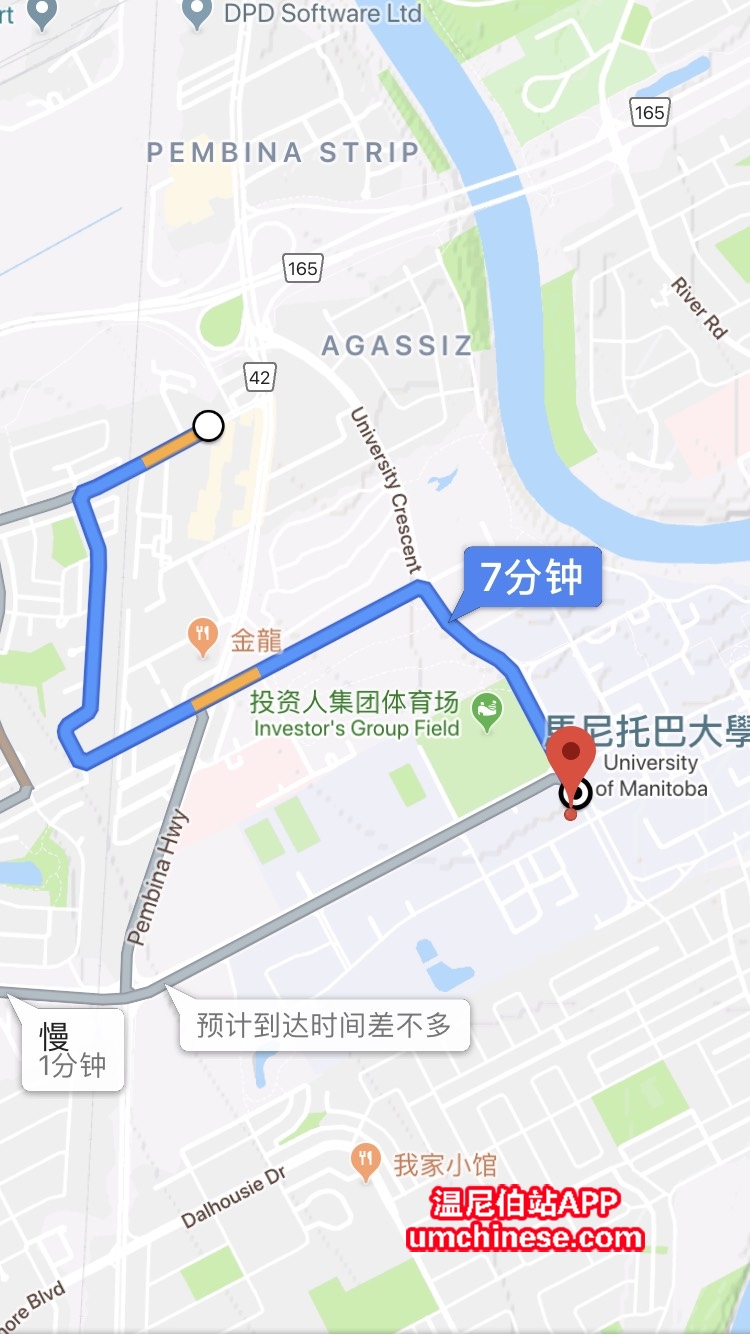Tap the white route starting point circle

click(x=208, y=426)
